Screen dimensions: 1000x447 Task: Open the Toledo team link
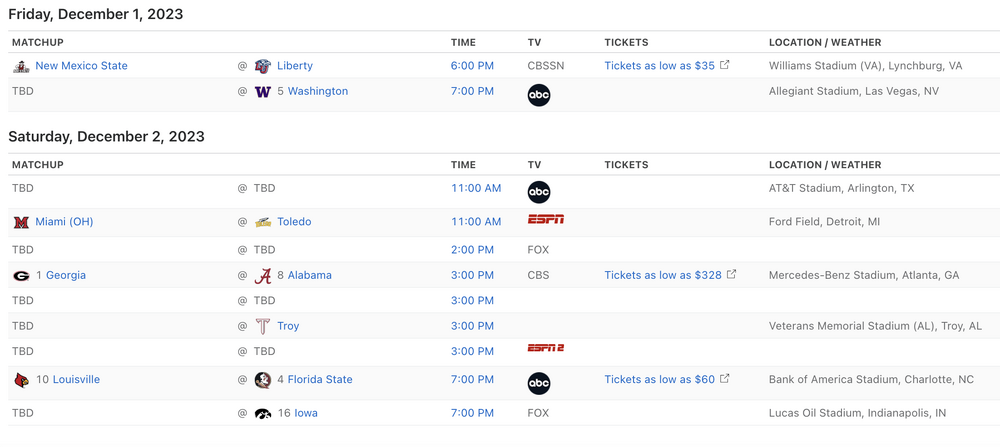[x=294, y=222]
